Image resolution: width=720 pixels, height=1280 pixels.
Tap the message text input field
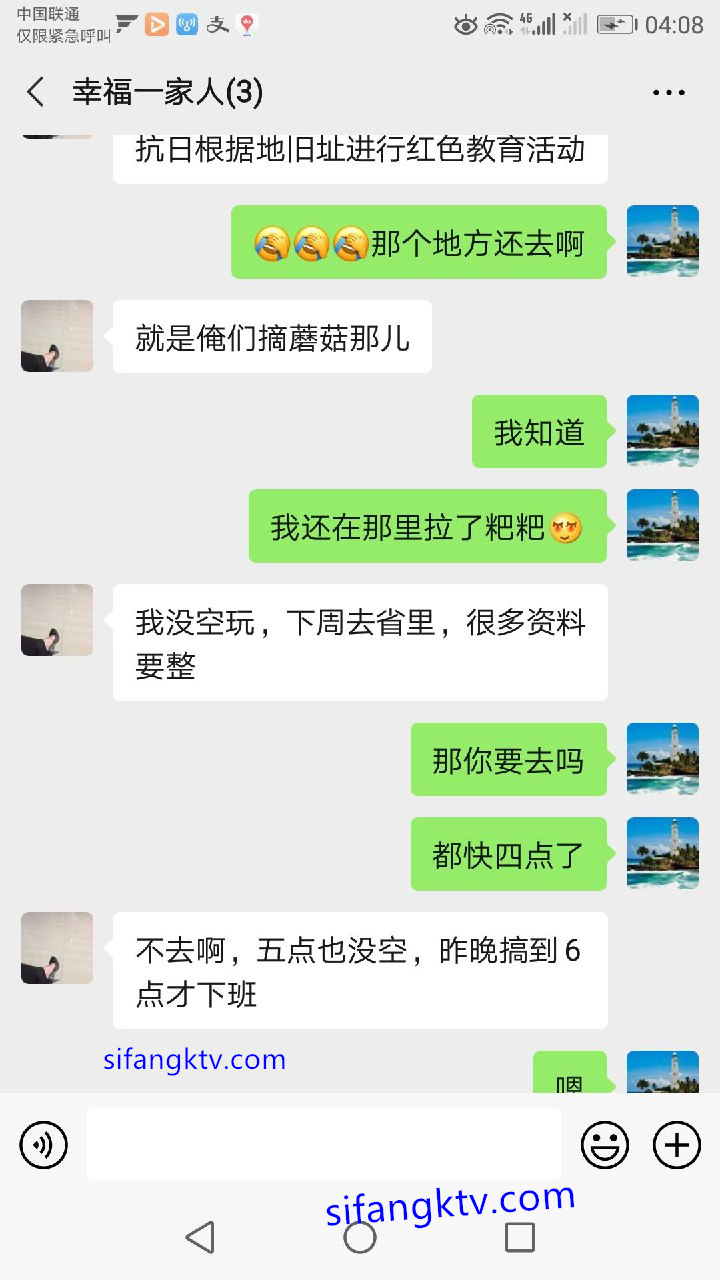click(323, 1144)
